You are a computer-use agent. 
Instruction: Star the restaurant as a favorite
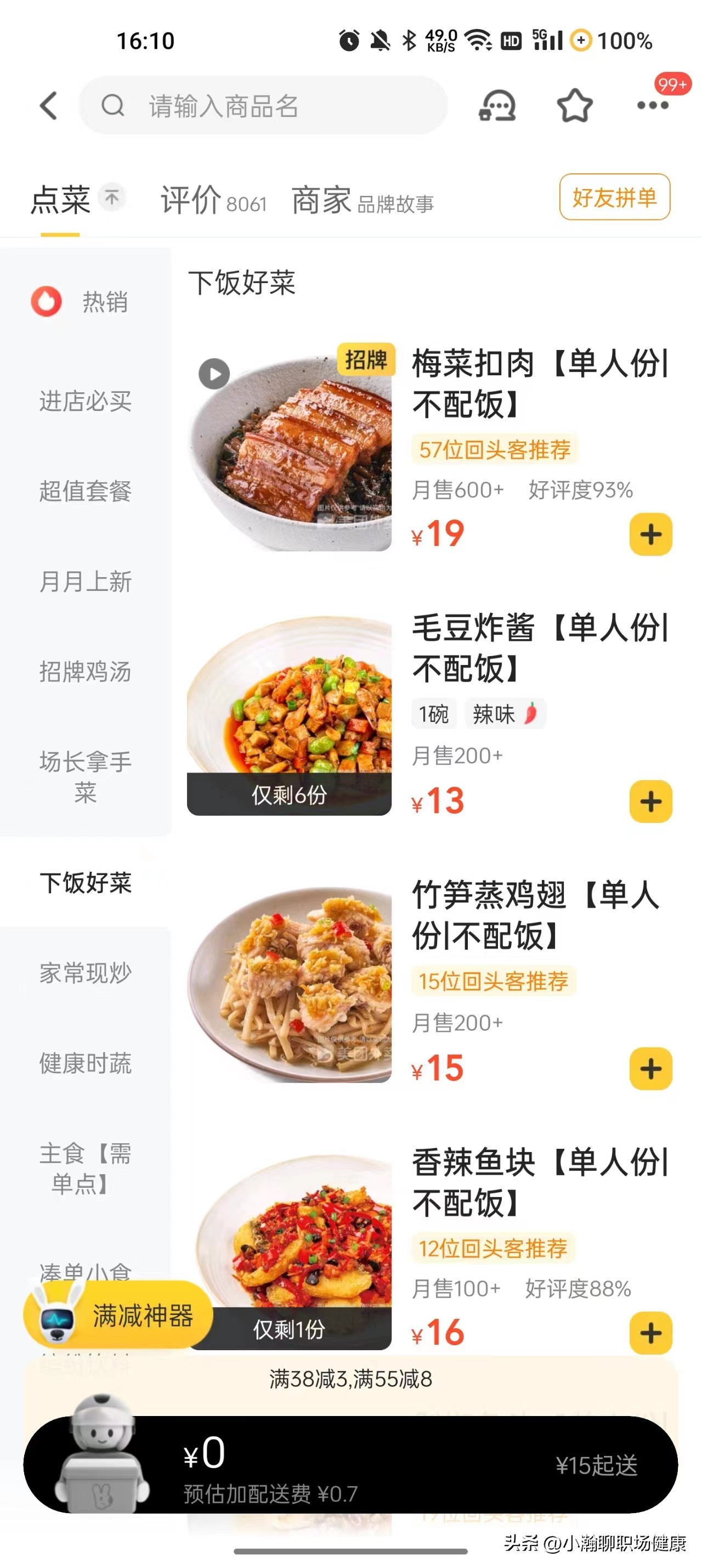click(x=575, y=105)
